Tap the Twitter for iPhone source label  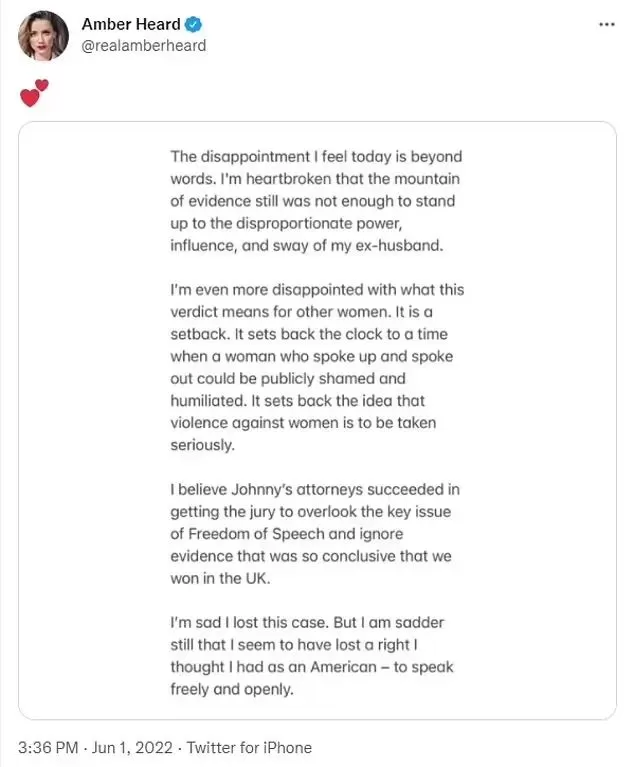click(249, 747)
